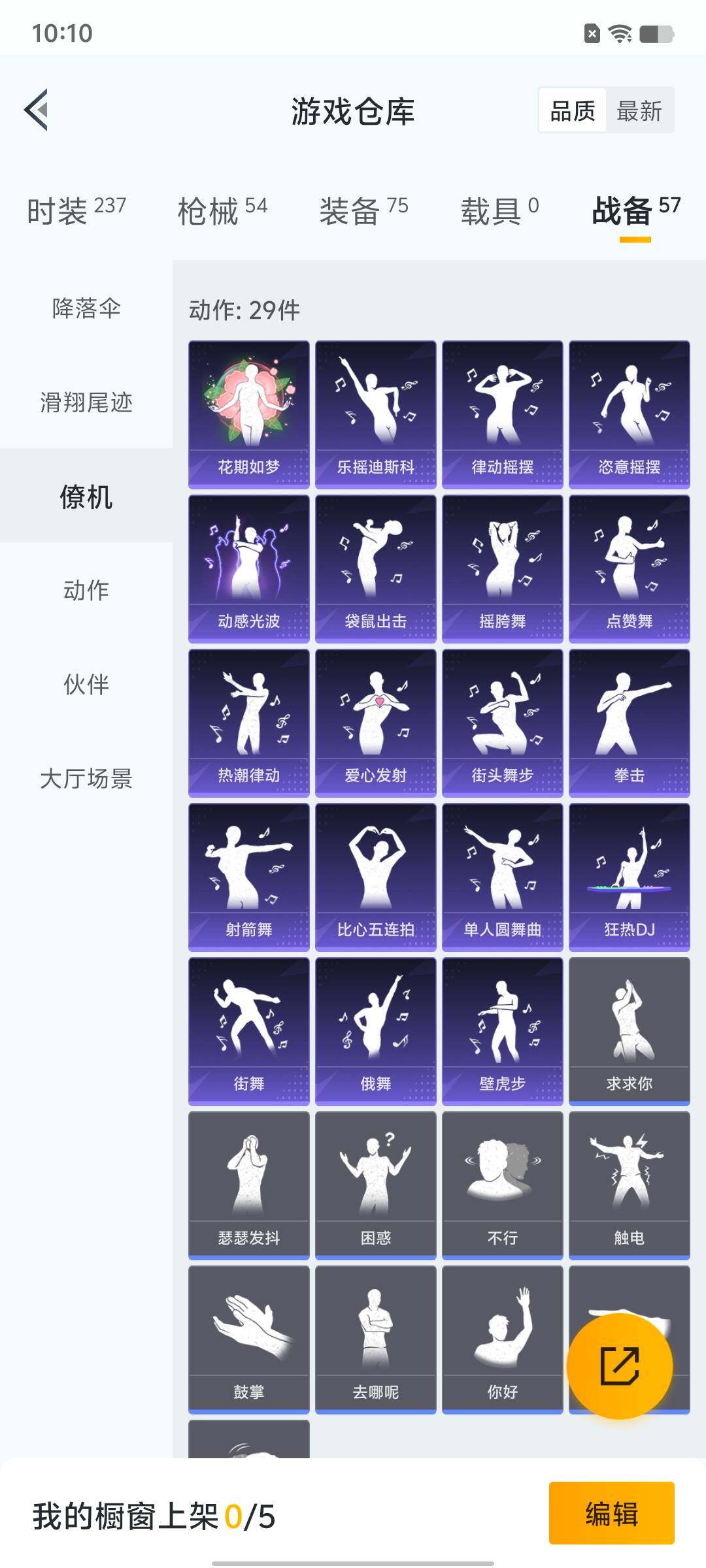Show the 大厅场景 category
Viewport: 706px width, 1568px height.
[x=86, y=778]
